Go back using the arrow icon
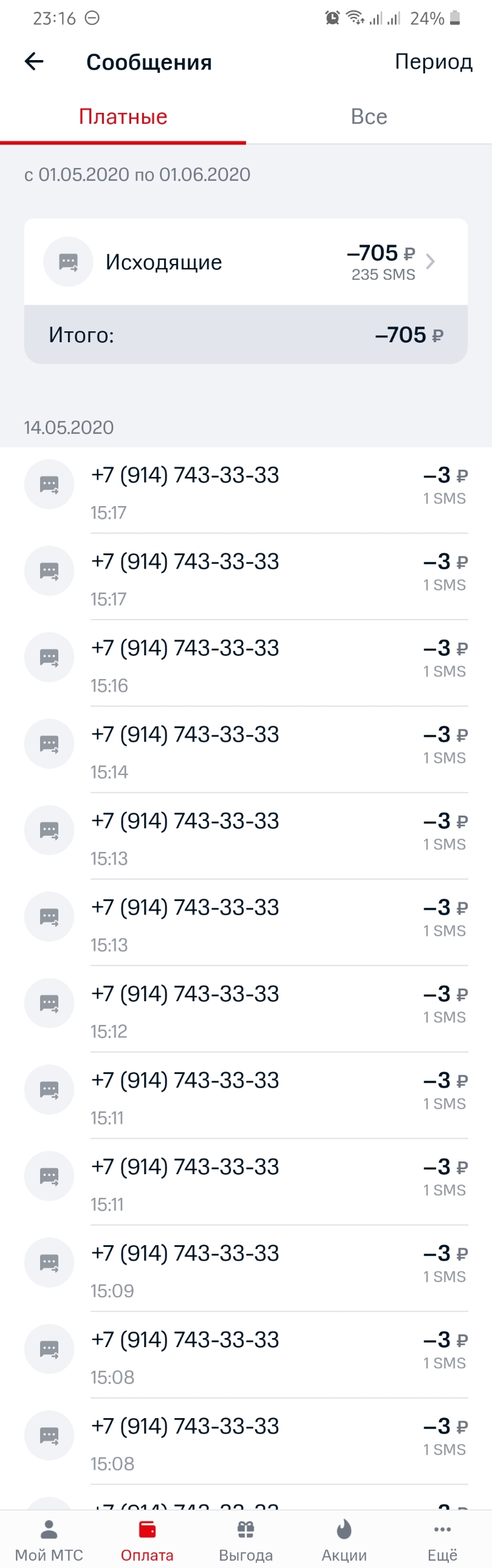492x1568 pixels. coord(34,61)
